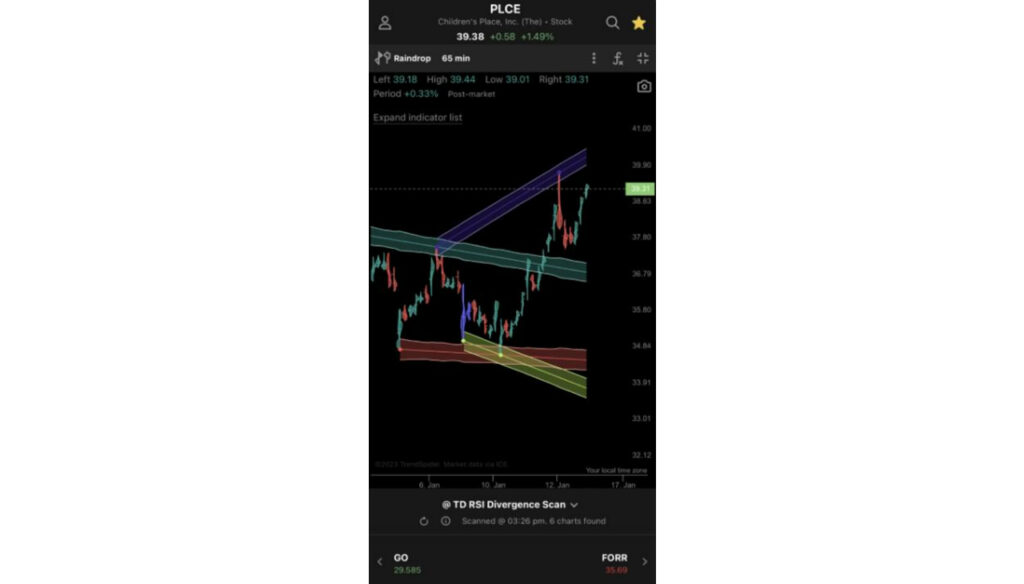This screenshot has width=1024, height=584.
Task: Open the user profile icon
Action: [x=385, y=23]
